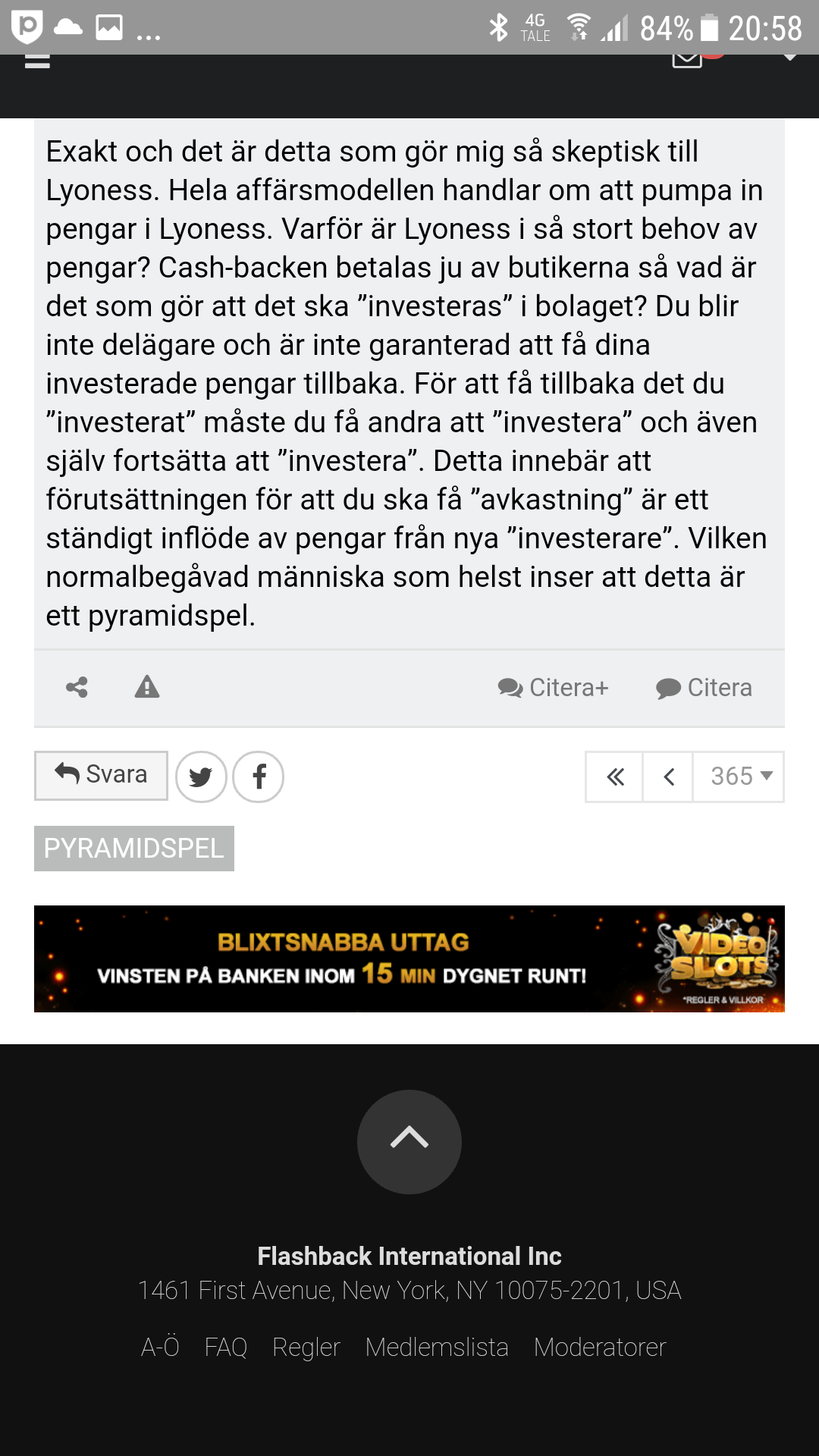Report this post with warning icon
Screen dimensions: 819x1456
pos(147,687)
